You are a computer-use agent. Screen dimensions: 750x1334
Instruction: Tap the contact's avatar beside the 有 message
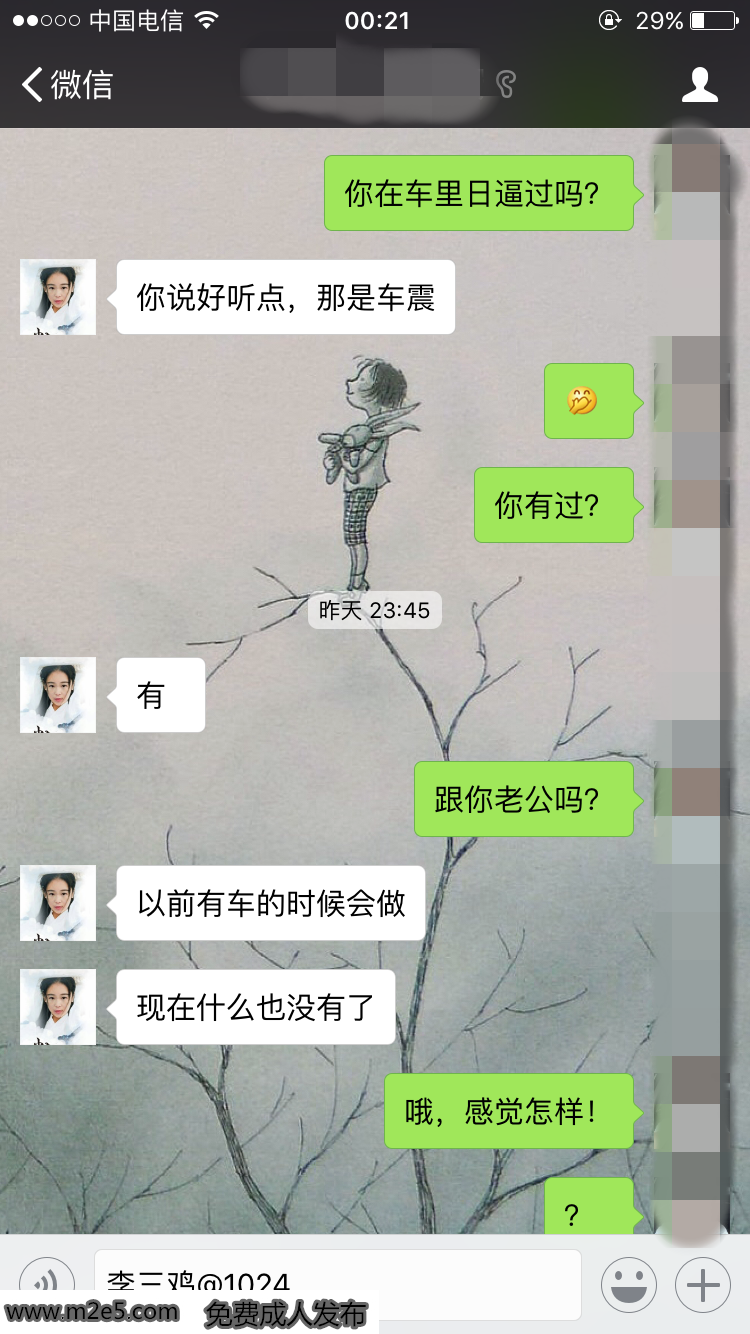coord(58,695)
